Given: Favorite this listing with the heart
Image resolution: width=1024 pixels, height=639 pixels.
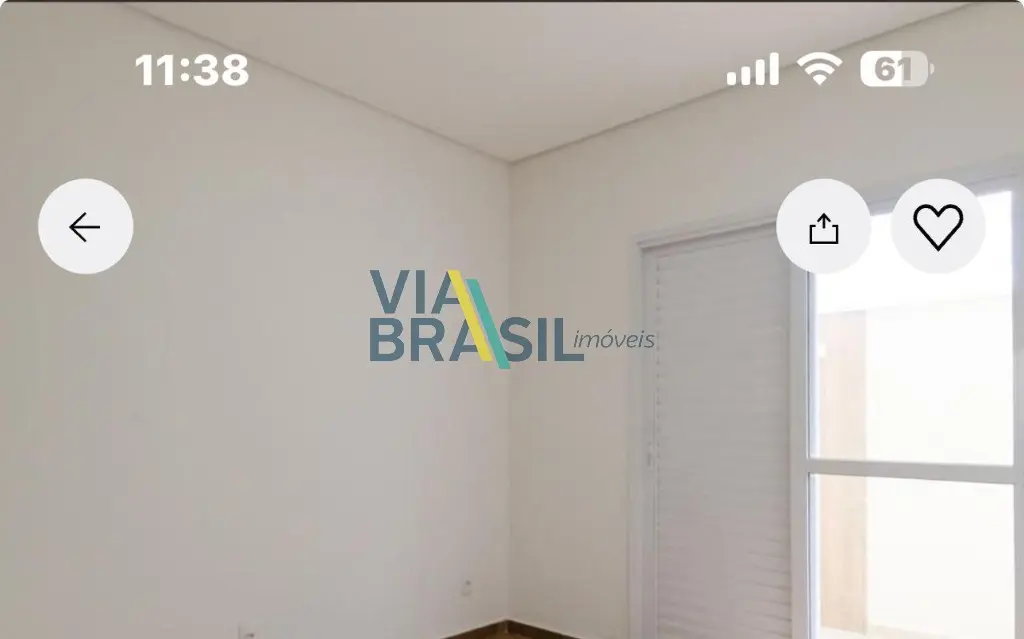Looking at the screenshot, I should (x=938, y=226).
